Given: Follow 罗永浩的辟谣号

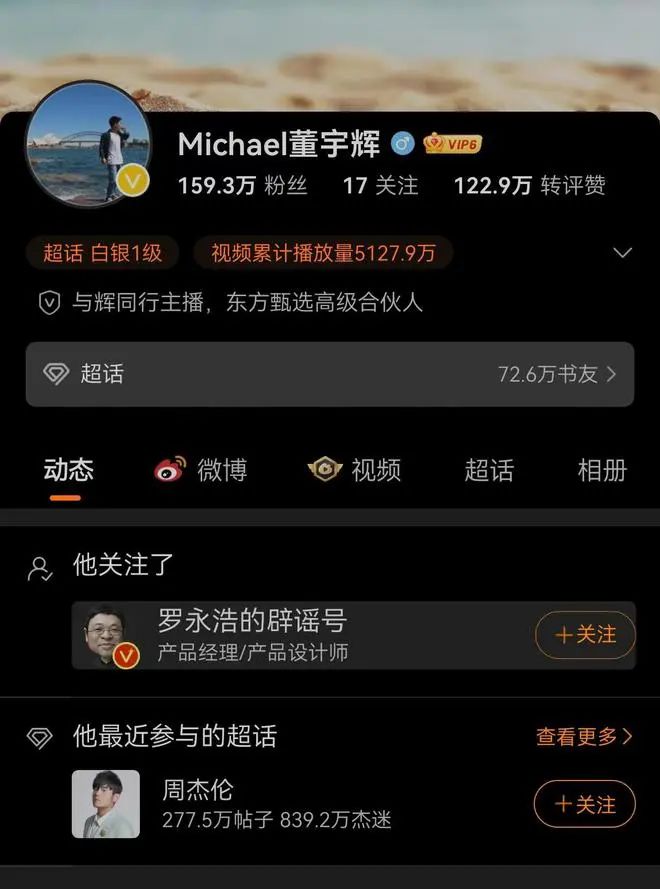Looking at the screenshot, I should (585, 635).
